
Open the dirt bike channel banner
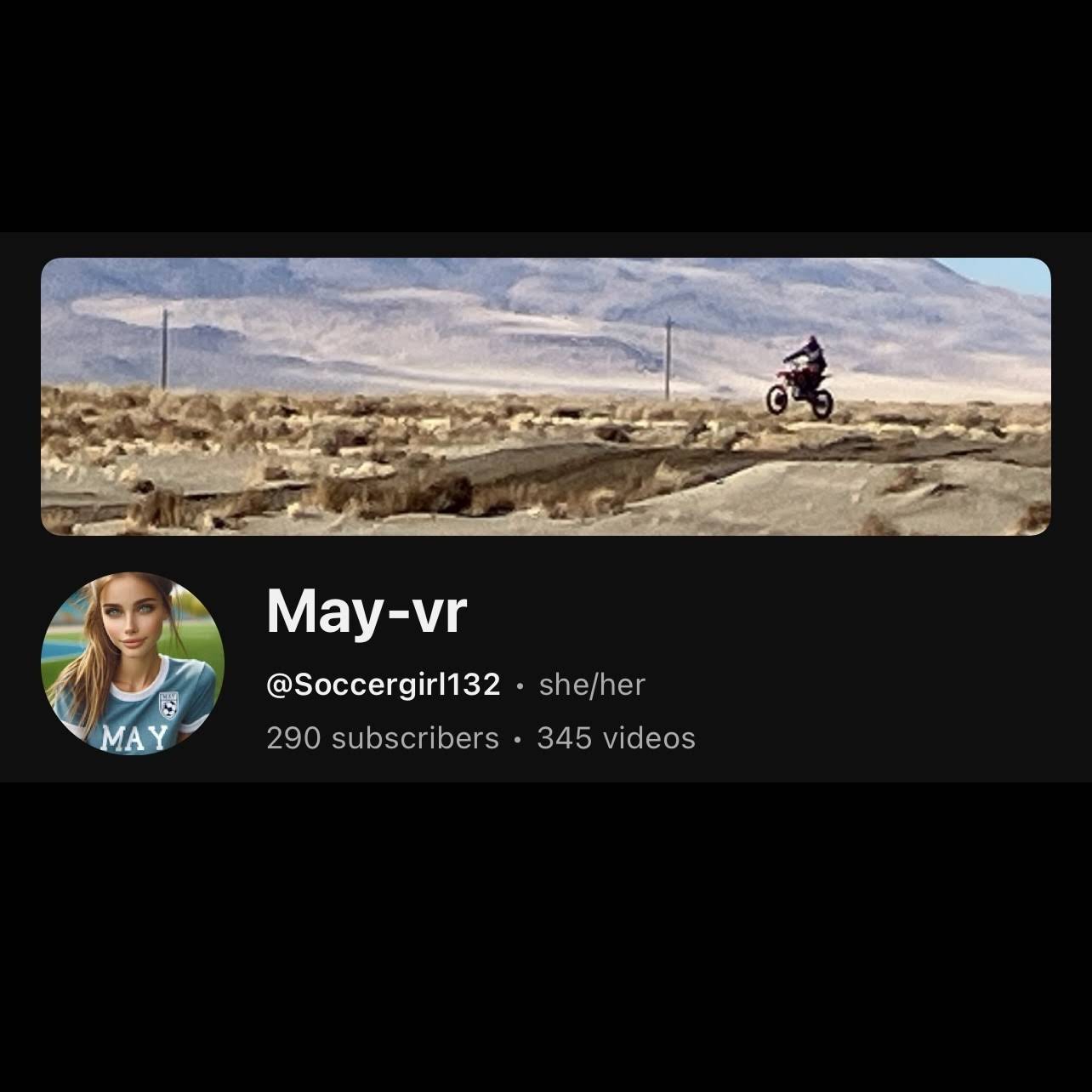545,396
